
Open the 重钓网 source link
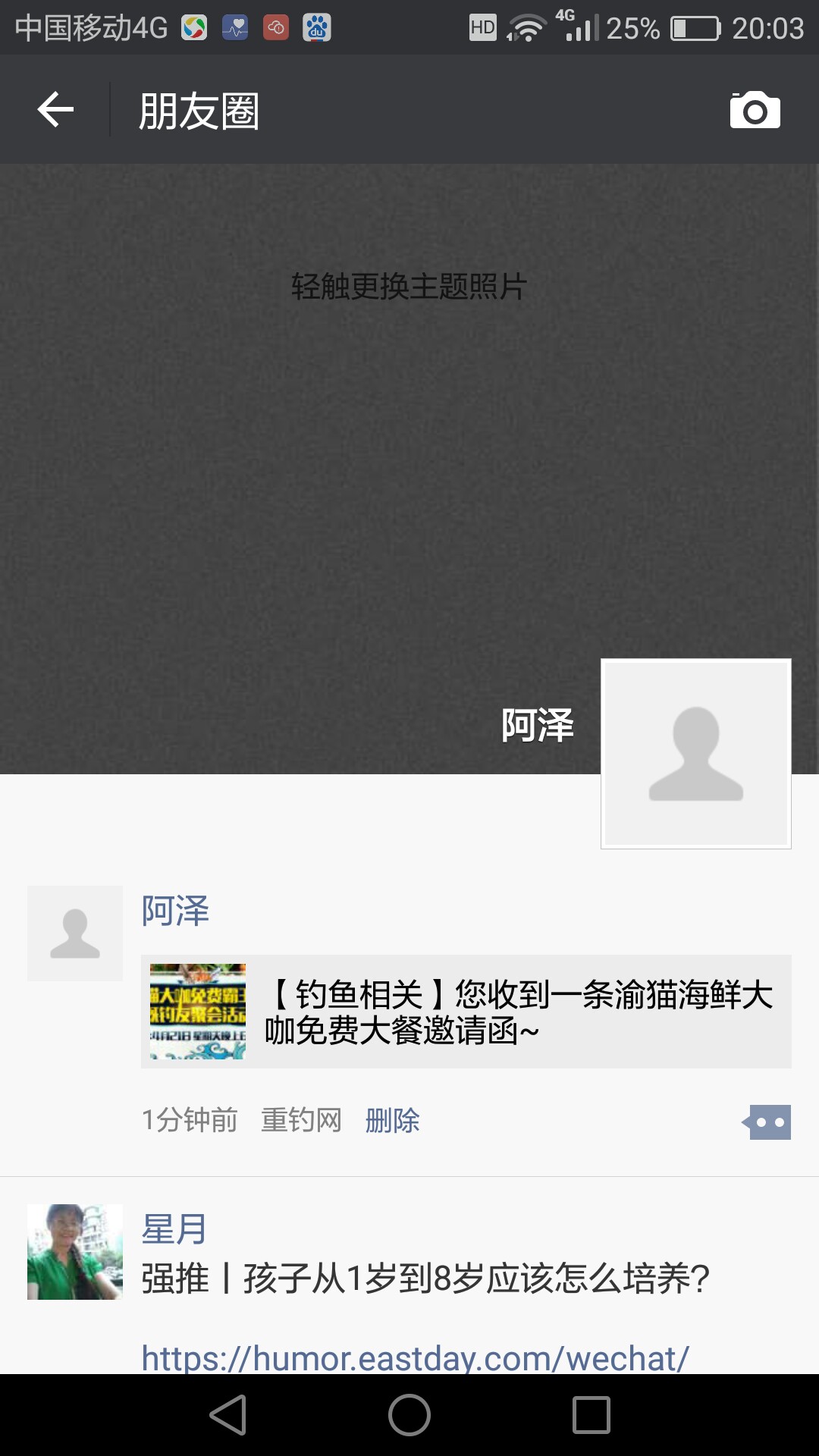[x=301, y=1120]
